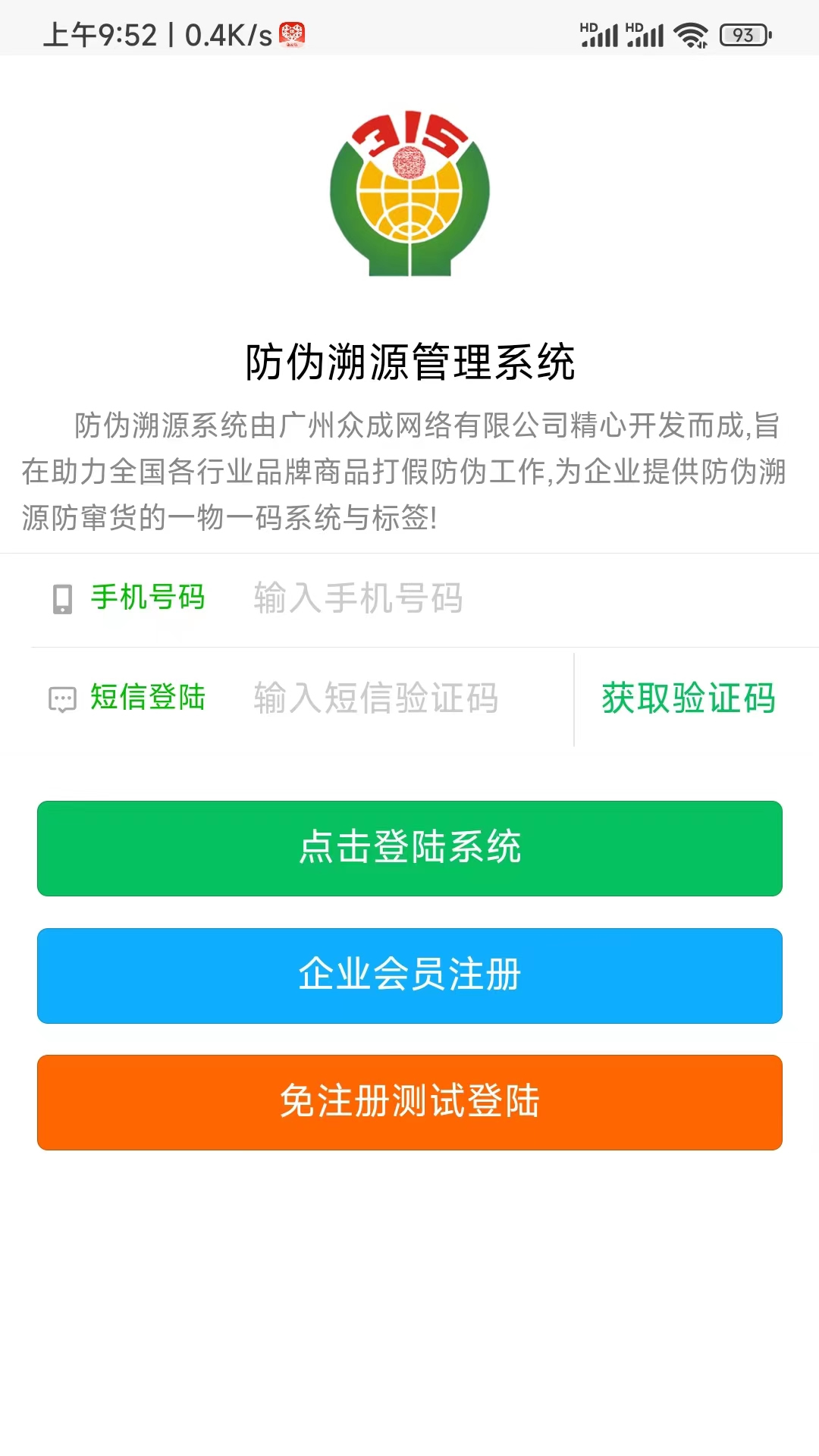Viewport: 819px width, 1456px height.
Task: Select the 短信登陆 field label
Action: [x=147, y=699]
